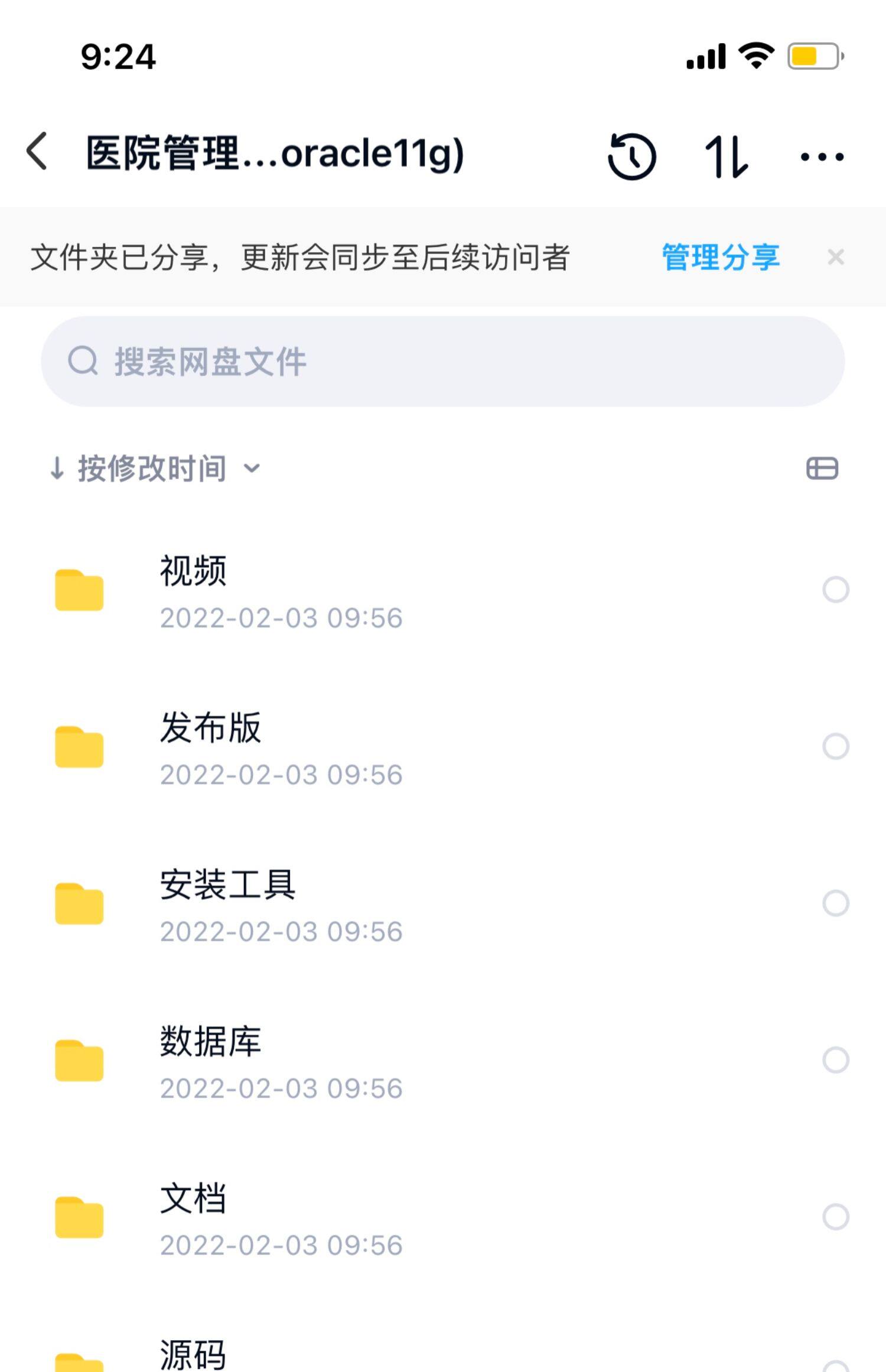The width and height of the screenshot is (886, 1372).
Task: Tap 管理分享 to manage sharing
Action: [x=721, y=257]
